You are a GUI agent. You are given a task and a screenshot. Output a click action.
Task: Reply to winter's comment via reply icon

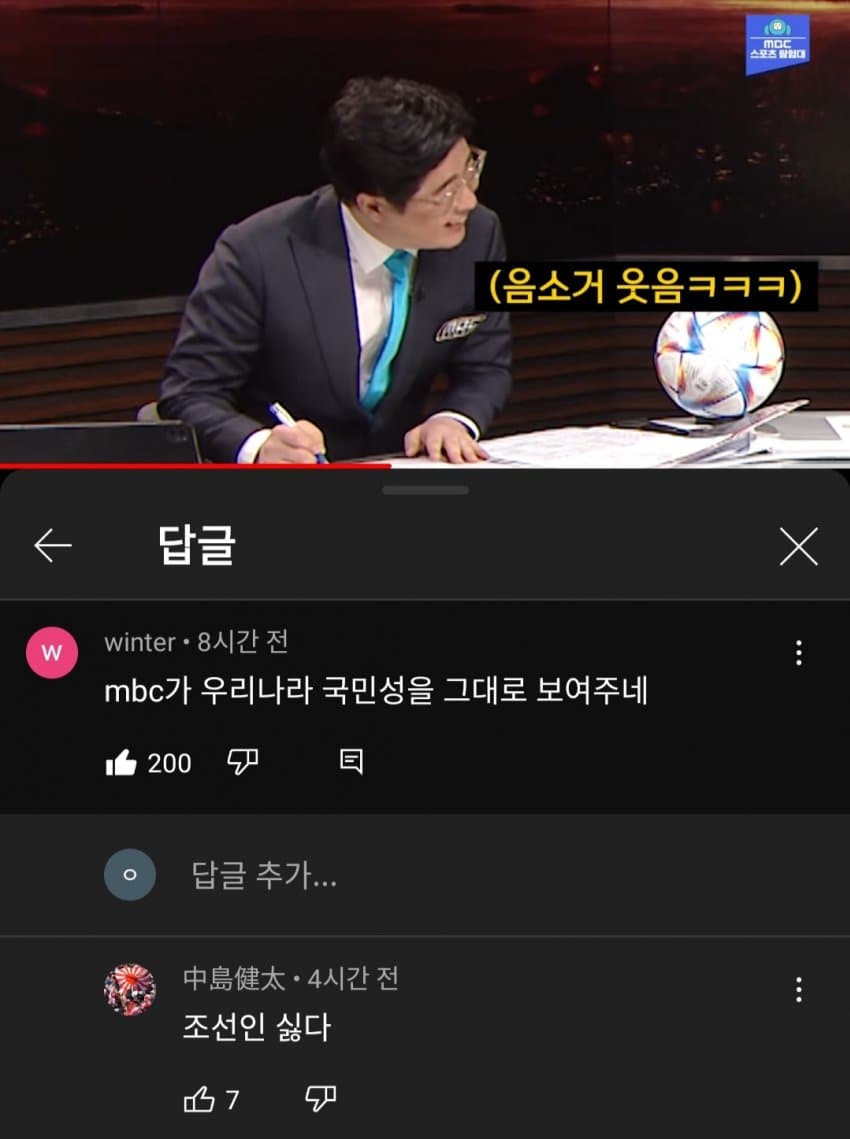pyautogui.click(x=351, y=763)
